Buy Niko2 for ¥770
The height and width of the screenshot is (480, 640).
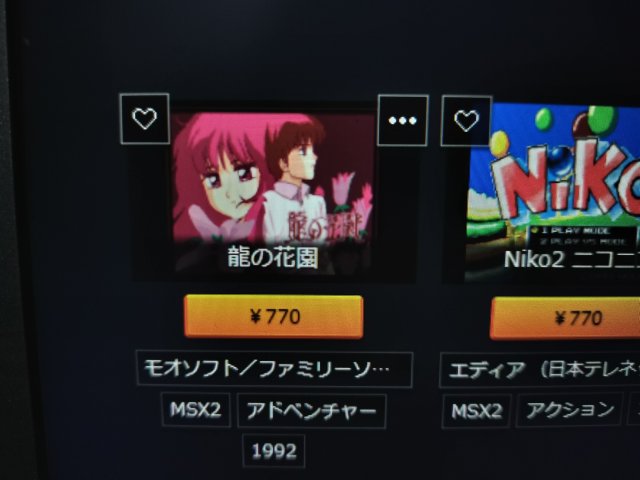pyautogui.click(x=565, y=318)
